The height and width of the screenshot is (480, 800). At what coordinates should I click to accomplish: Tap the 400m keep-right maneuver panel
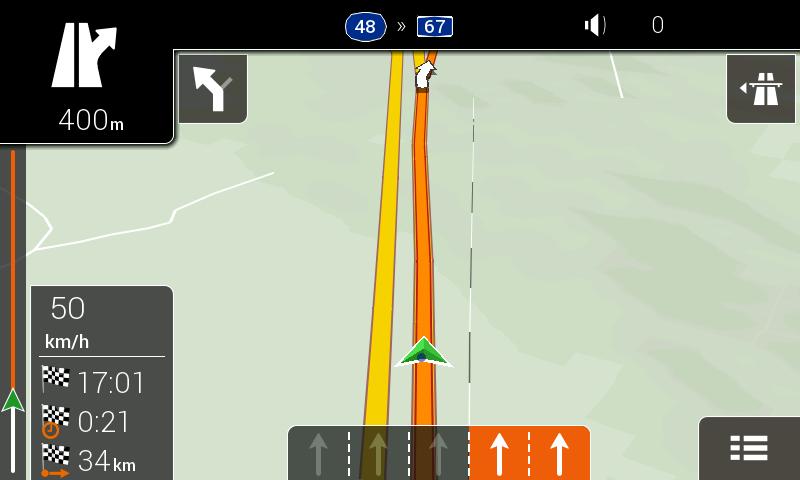[86, 72]
